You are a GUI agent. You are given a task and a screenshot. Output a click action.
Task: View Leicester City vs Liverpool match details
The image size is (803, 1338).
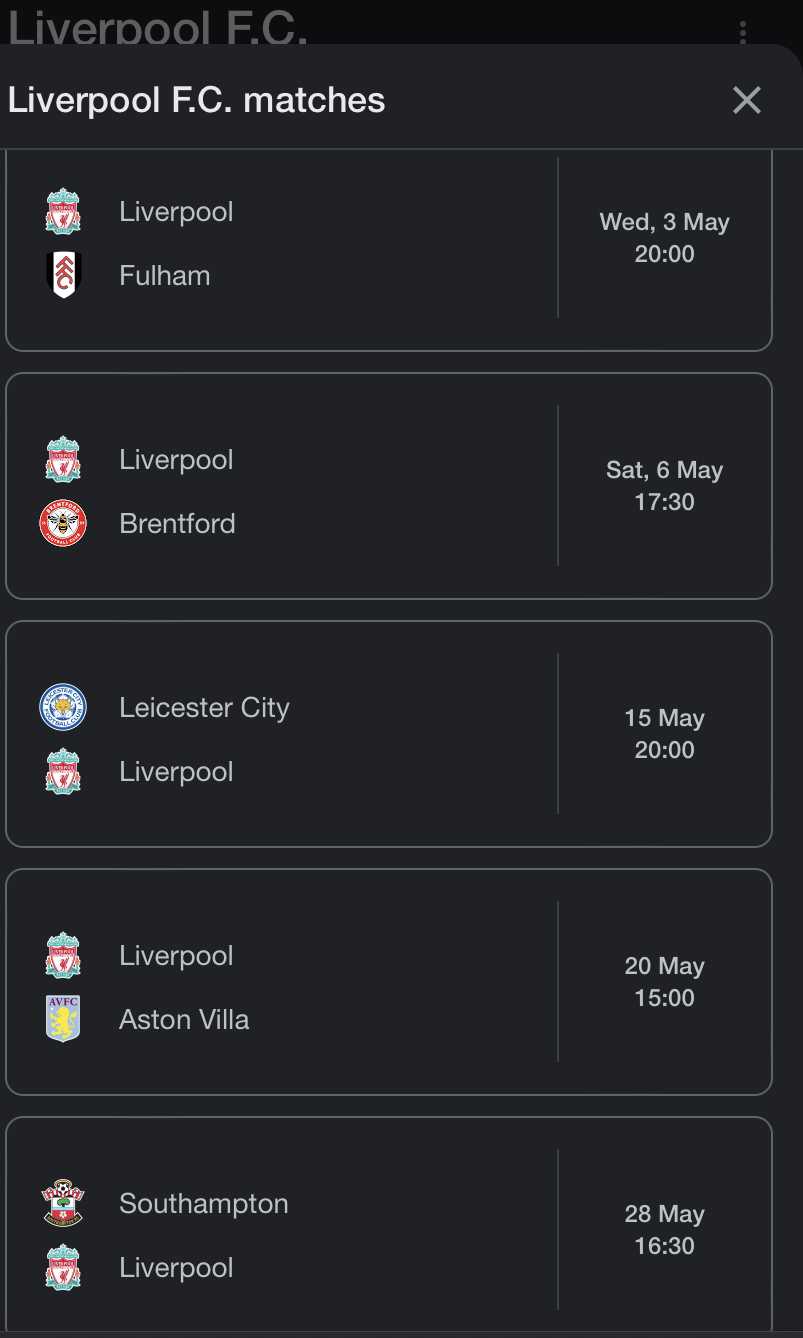pos(389,734)
